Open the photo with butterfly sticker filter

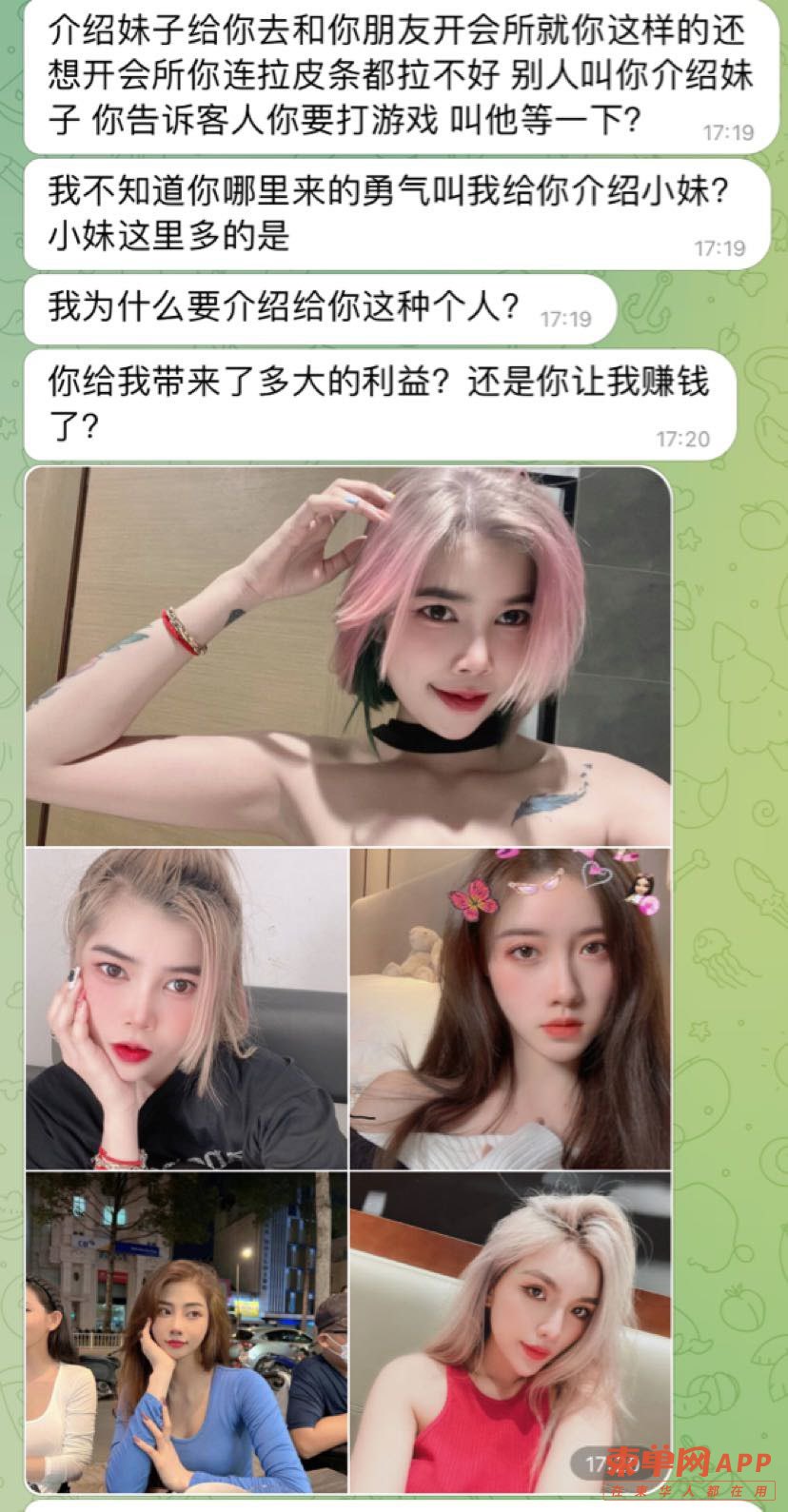510,1009
